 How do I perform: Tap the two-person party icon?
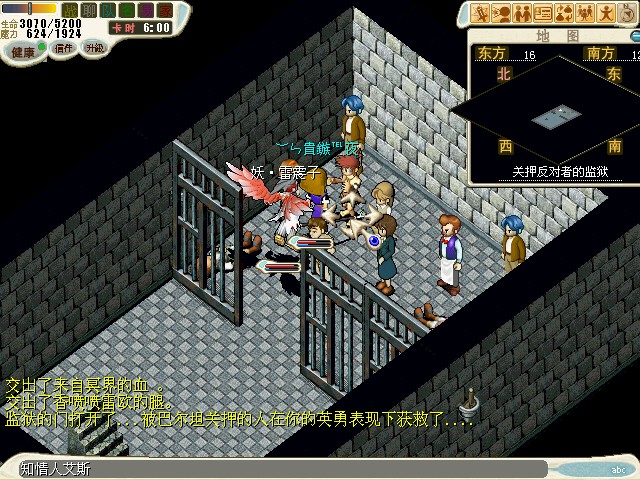coord(522,13)
